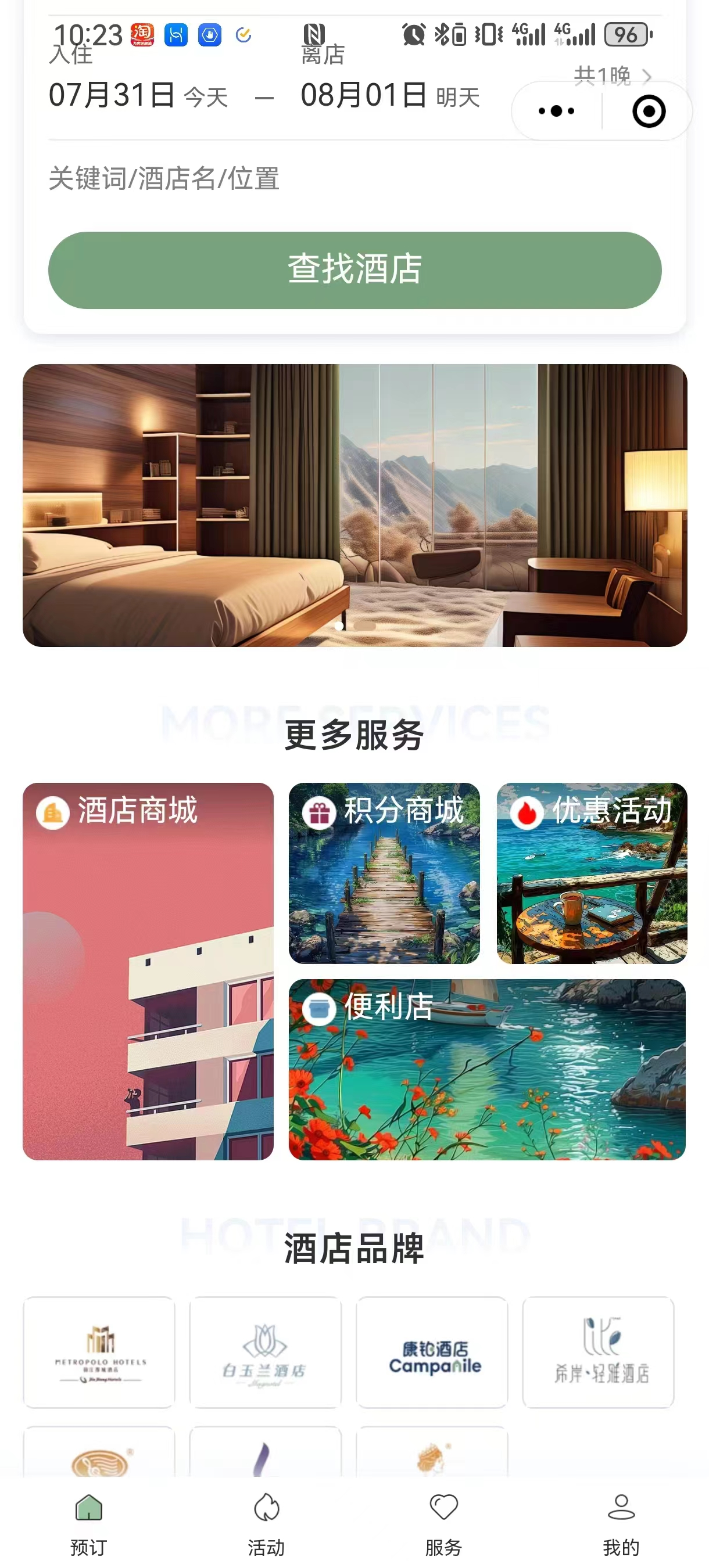View the 优惠活动 card
Viewport: 709px width, 1568px height.
click(x=592, y=873)
